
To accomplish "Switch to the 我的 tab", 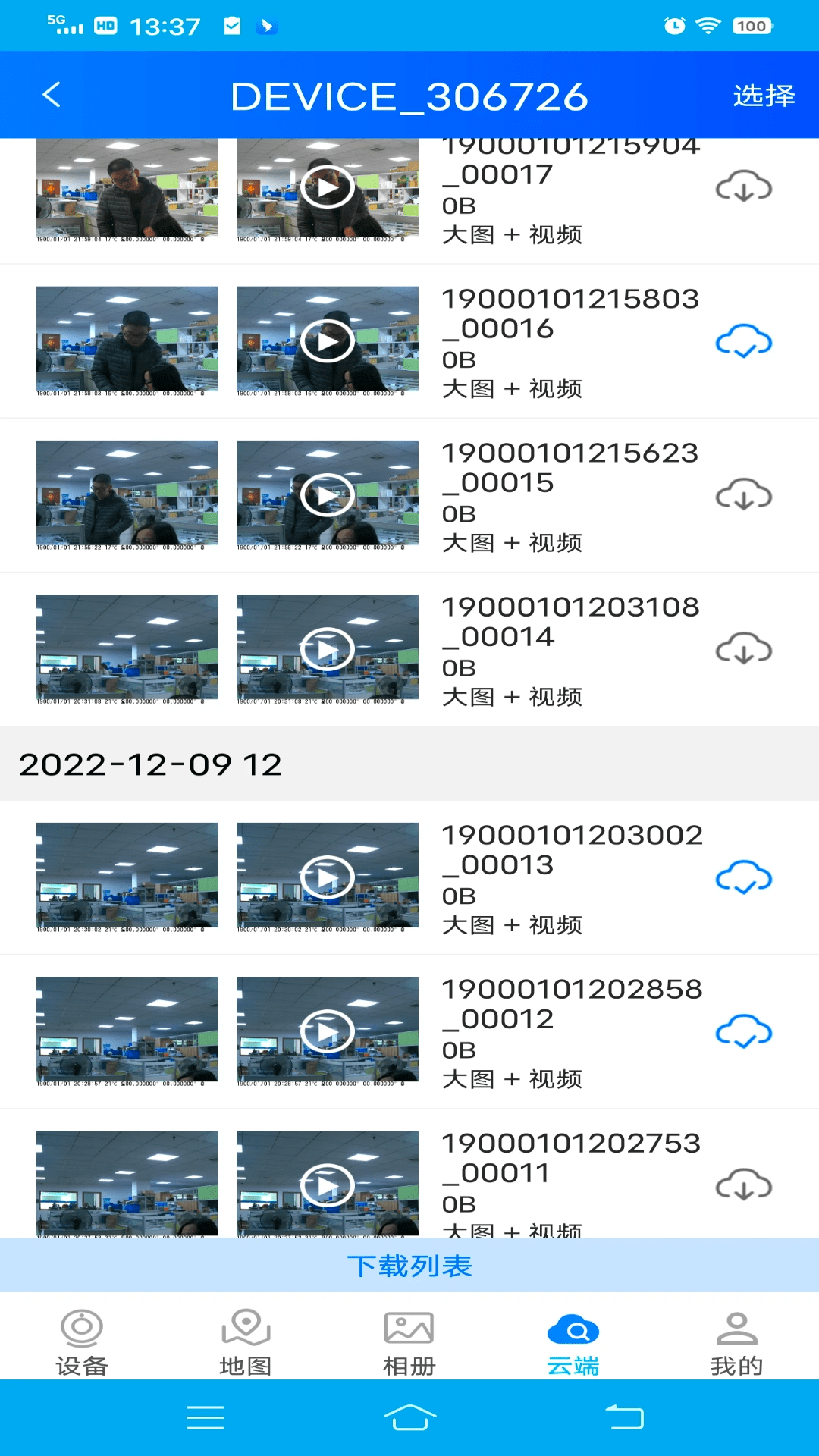I will 736,1342.
